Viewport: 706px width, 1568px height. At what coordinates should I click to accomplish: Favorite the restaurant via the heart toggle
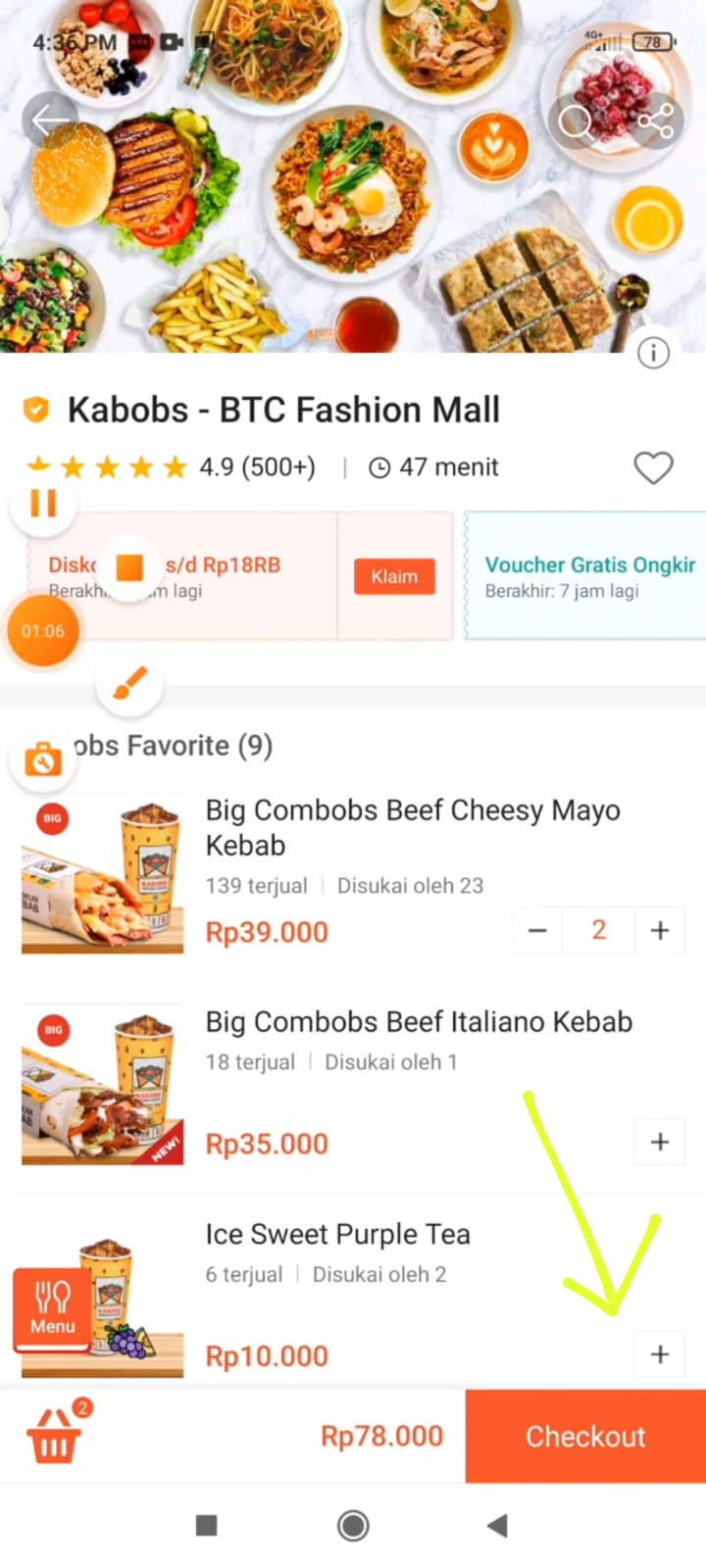(653, 467)
